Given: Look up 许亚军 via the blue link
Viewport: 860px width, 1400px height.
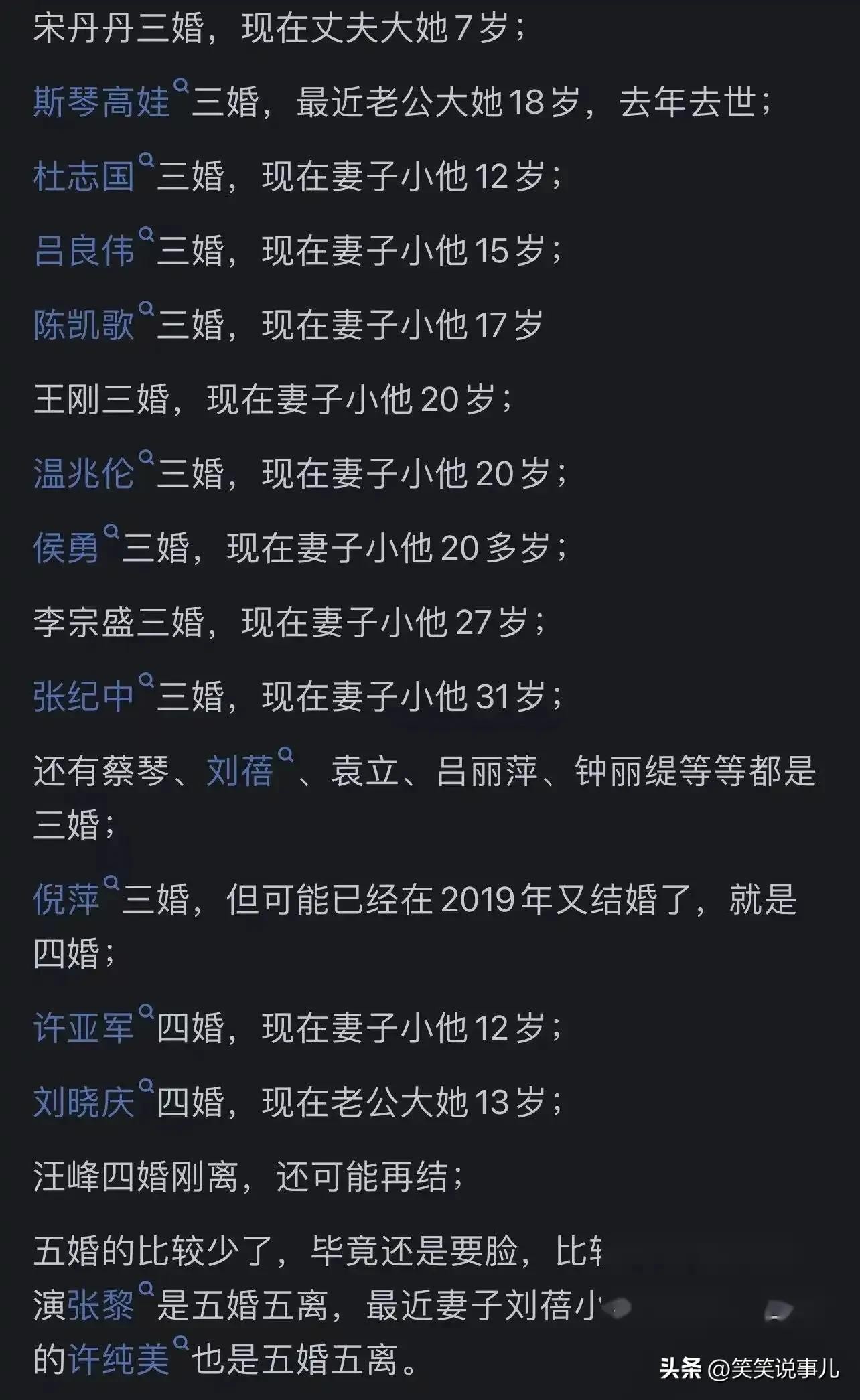Looking at the screenshot, I should 84,1028.
